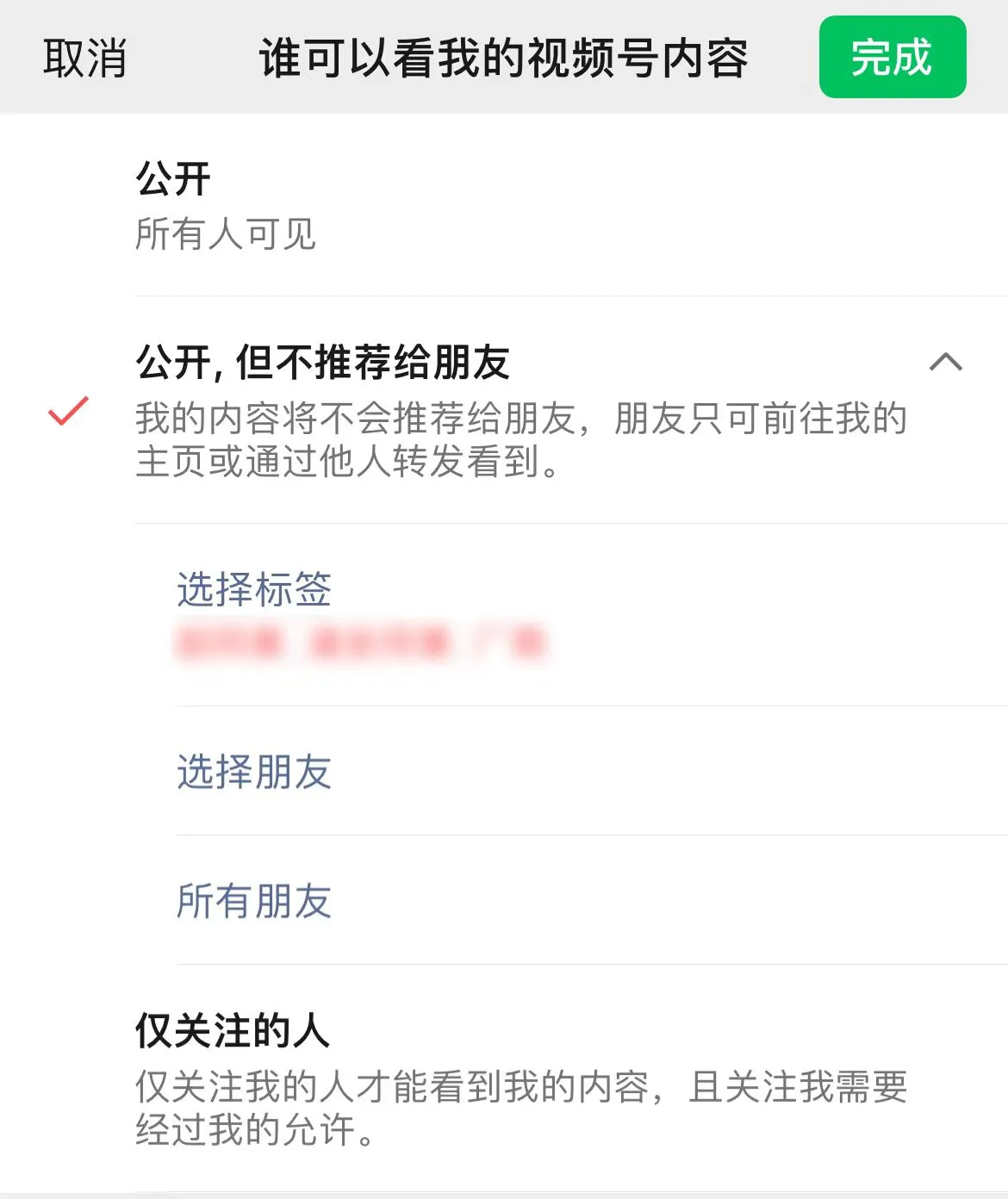The image size is (1008, 1199).
Task: Open 选择朋友 to pick friends
Action: click(254, 772)
